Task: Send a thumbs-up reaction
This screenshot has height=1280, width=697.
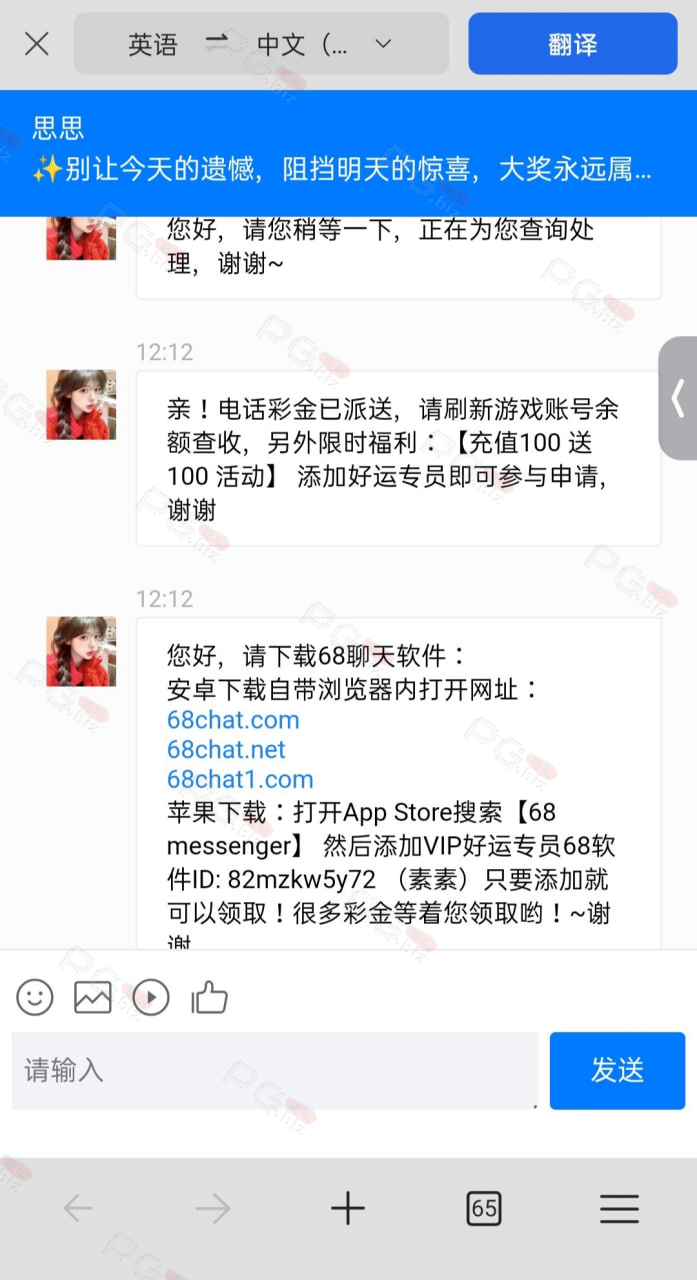Action: [210, 997]
